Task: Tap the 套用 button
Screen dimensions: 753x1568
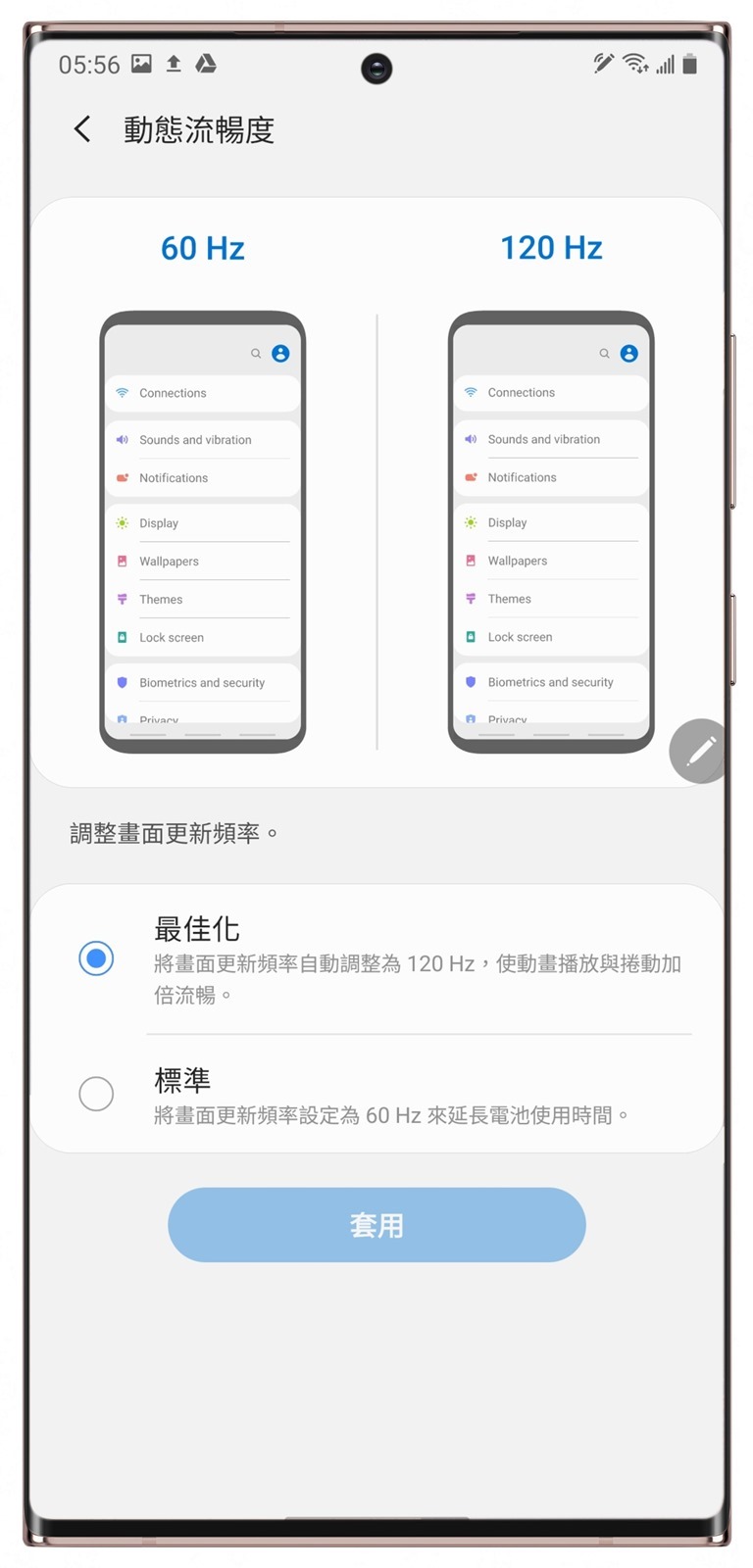Action: [376, 1224]
